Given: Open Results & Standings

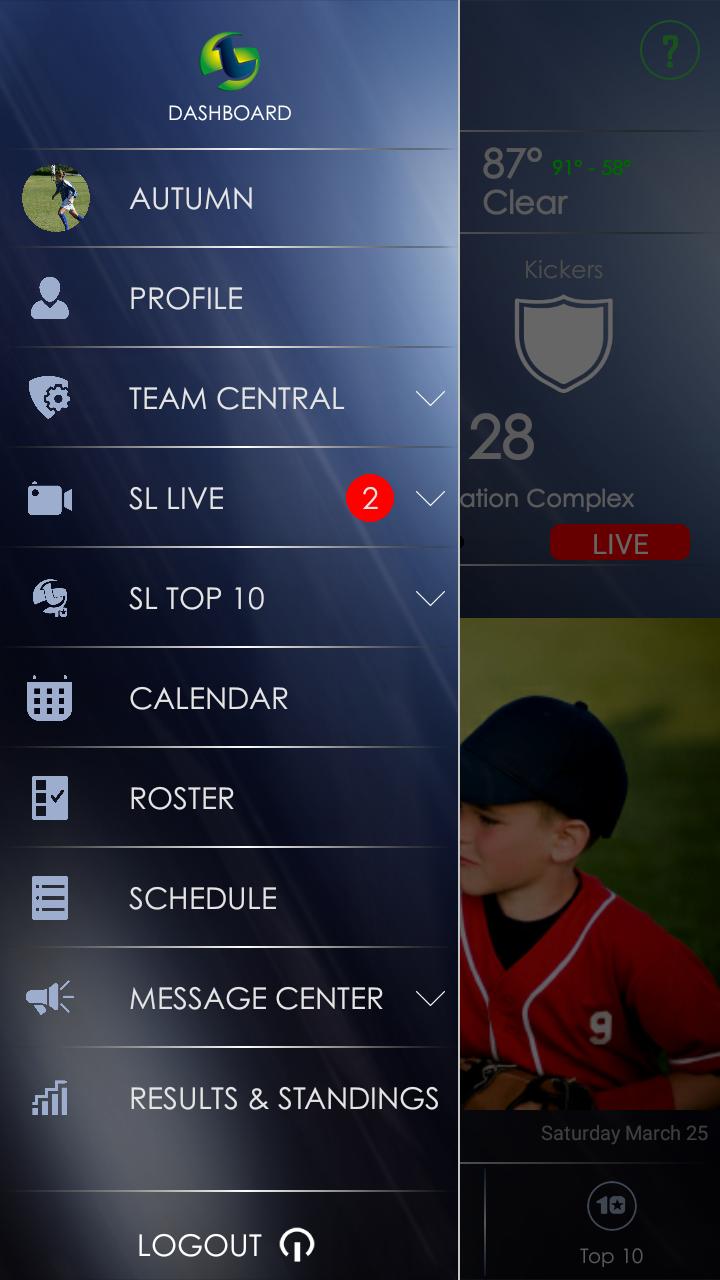Looking at the screenshot, I should click(284, 1098).
